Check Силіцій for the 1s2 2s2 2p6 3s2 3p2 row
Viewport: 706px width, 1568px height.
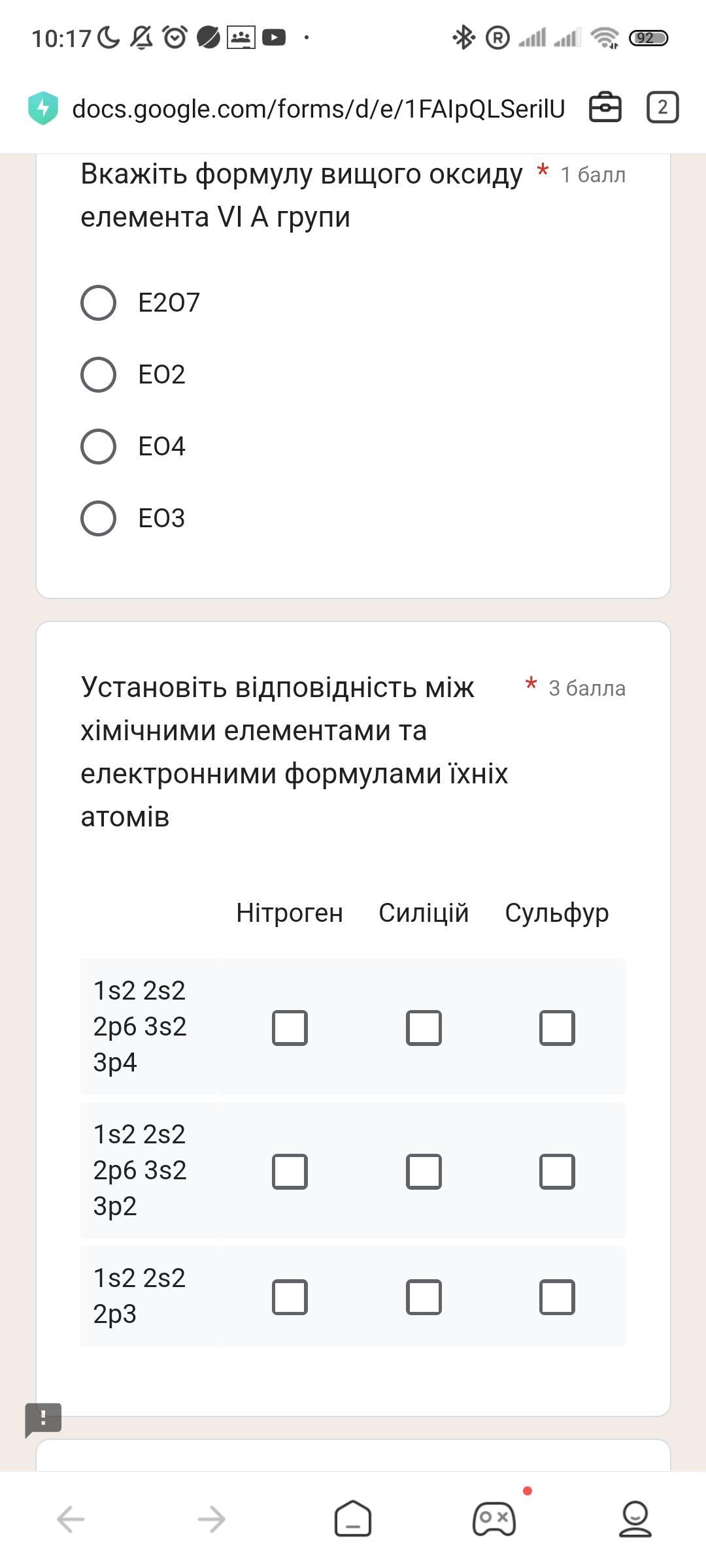click(424, 1171)
